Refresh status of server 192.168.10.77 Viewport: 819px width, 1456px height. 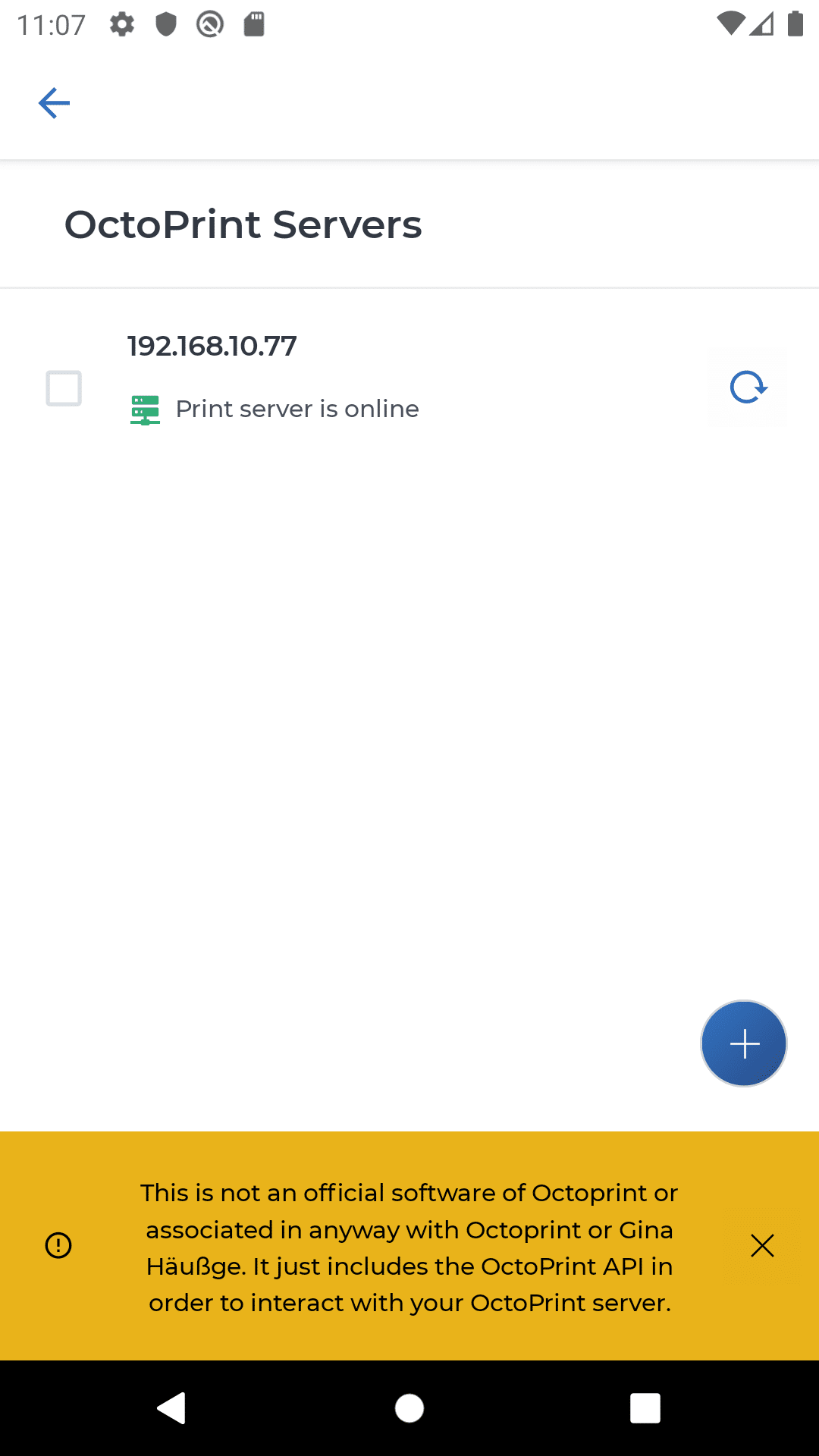pos(747,388)
